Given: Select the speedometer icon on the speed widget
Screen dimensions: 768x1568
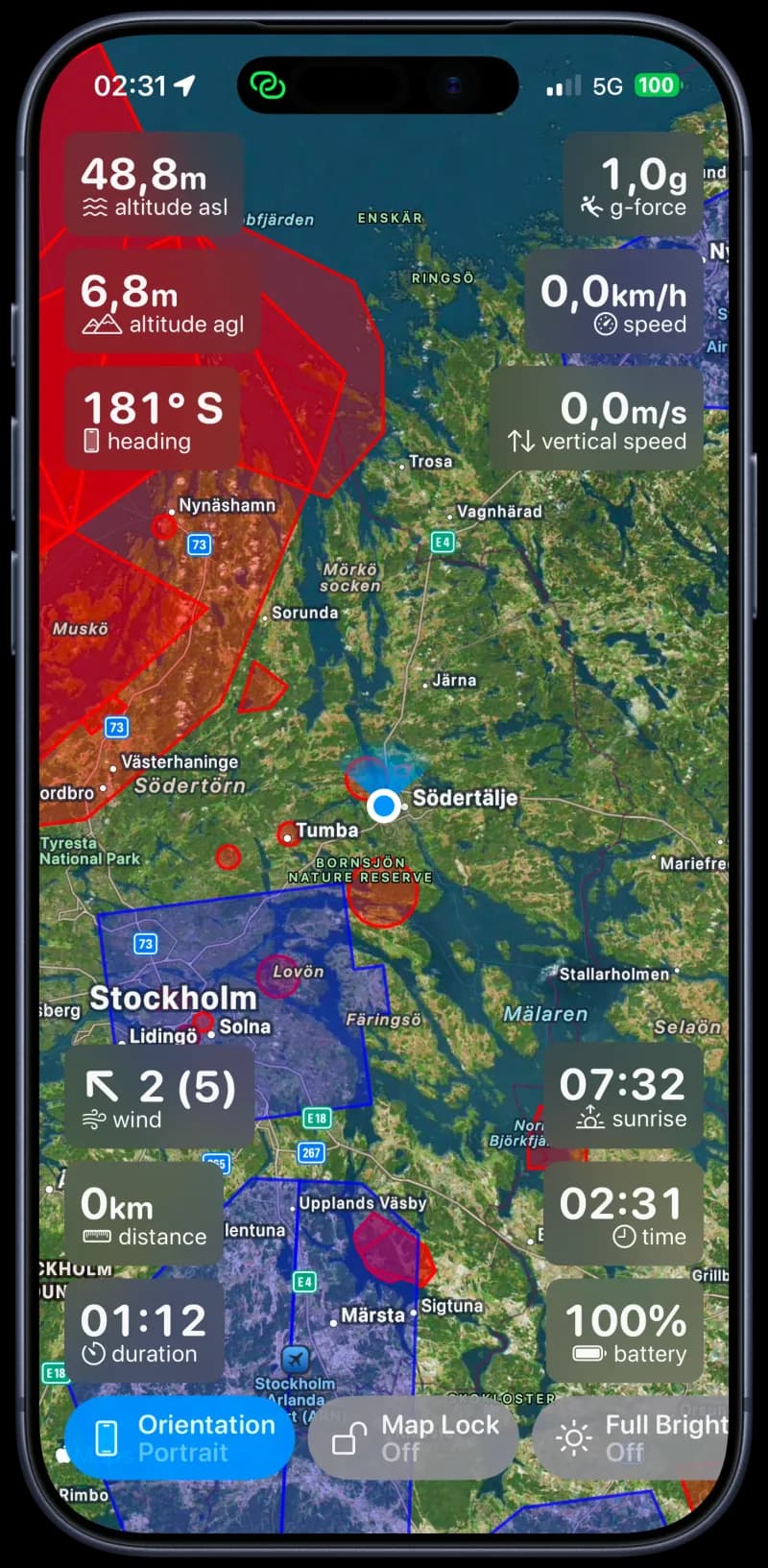Looking at the screenshot, I should click(x=606, y=323).
